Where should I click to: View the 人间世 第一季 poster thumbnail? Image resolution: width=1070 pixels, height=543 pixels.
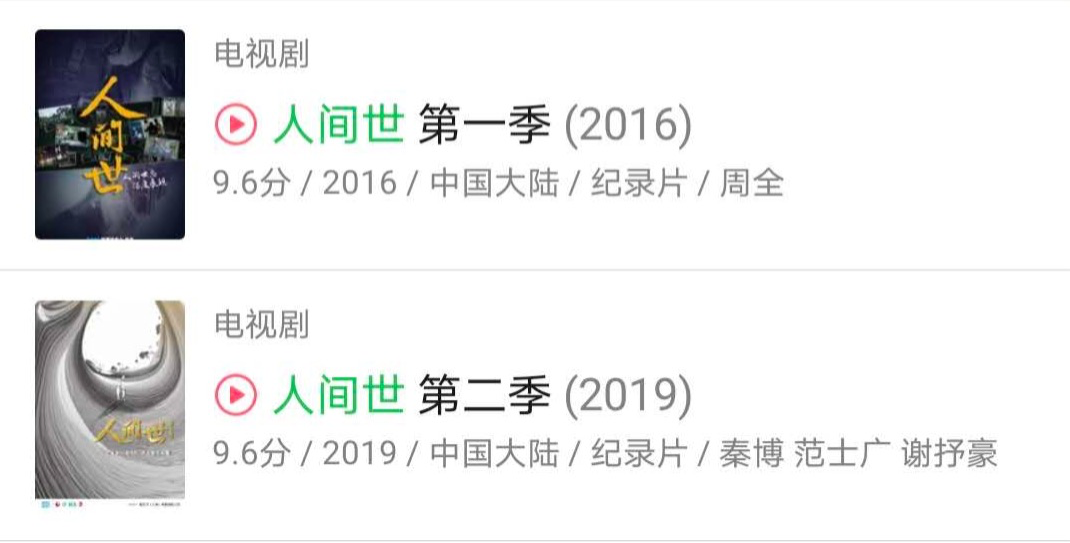(x=110, y=134)
